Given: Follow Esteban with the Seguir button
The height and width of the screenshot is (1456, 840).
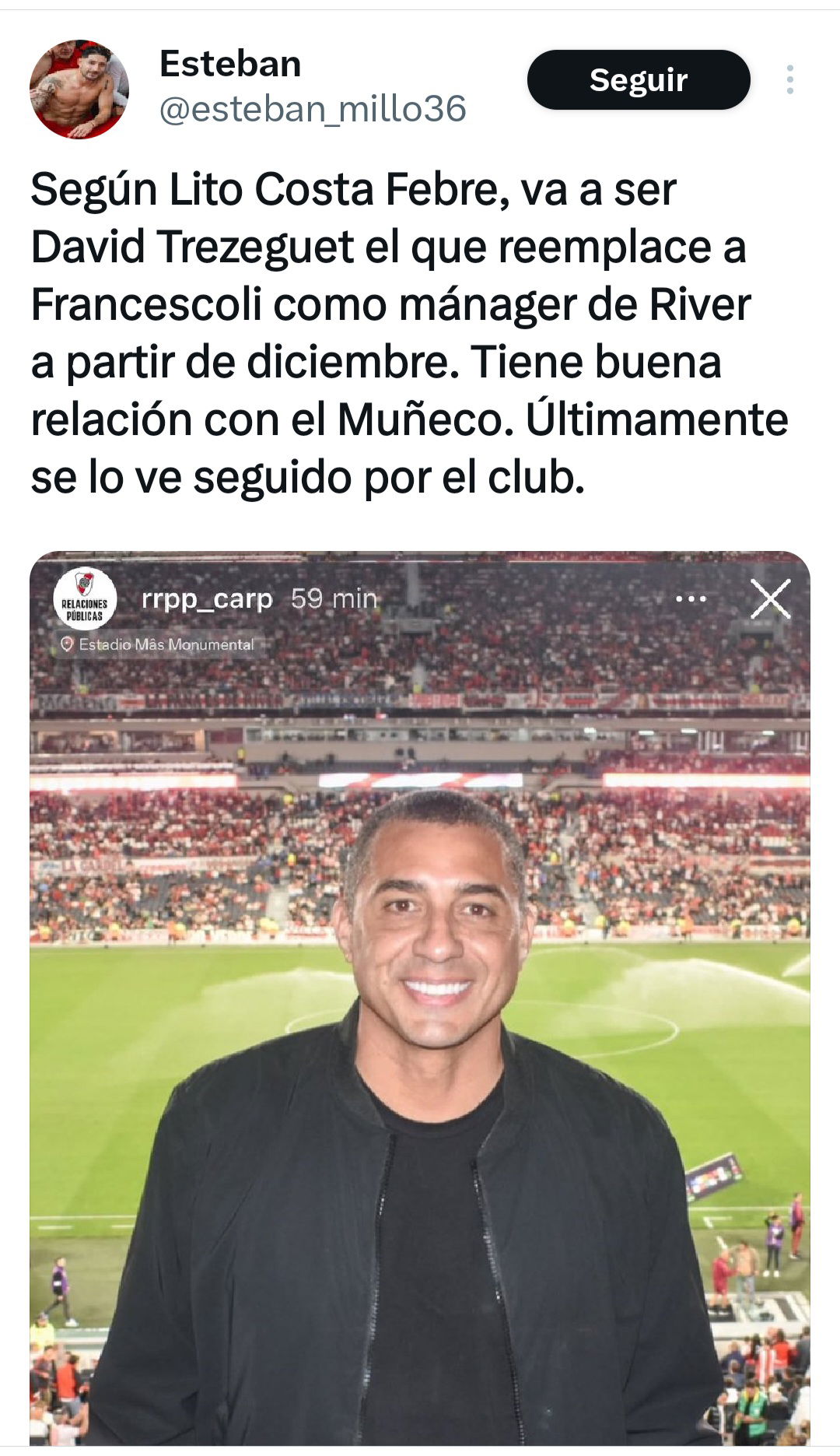Looking at the screenshot, I should (x=639, y=79).
